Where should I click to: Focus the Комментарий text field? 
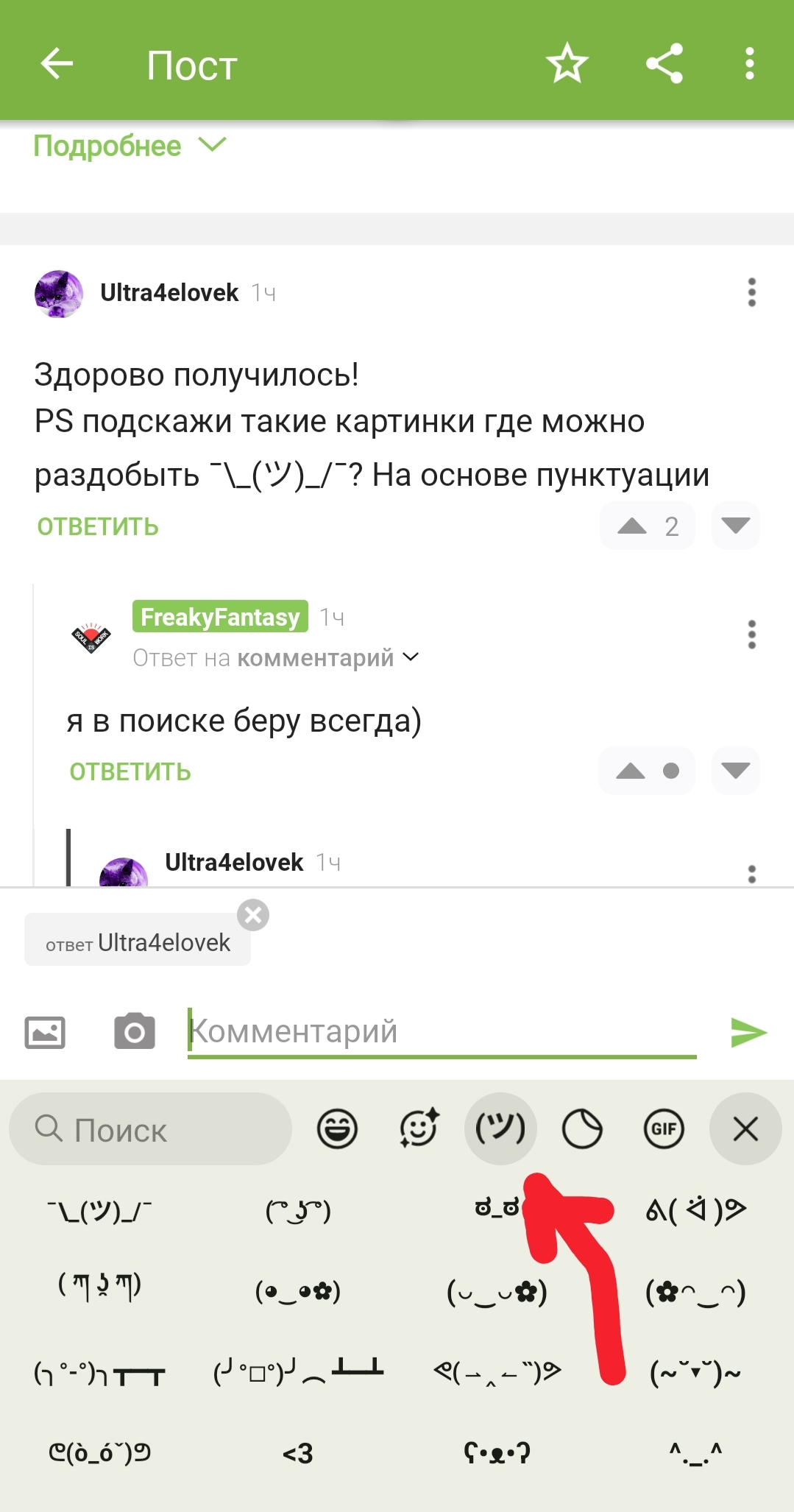point(442,1032)
